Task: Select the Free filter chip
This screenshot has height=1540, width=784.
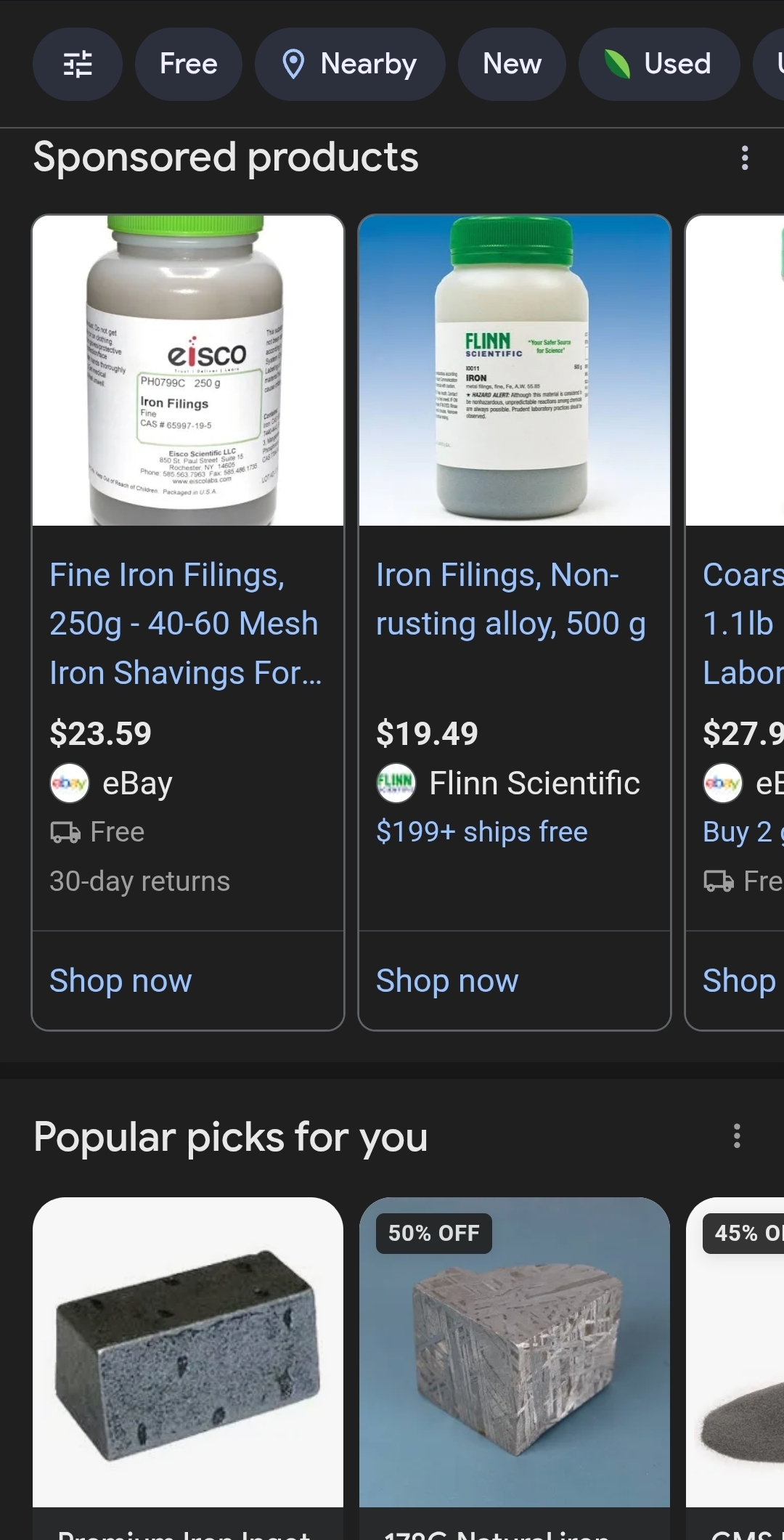Action: 189,64
